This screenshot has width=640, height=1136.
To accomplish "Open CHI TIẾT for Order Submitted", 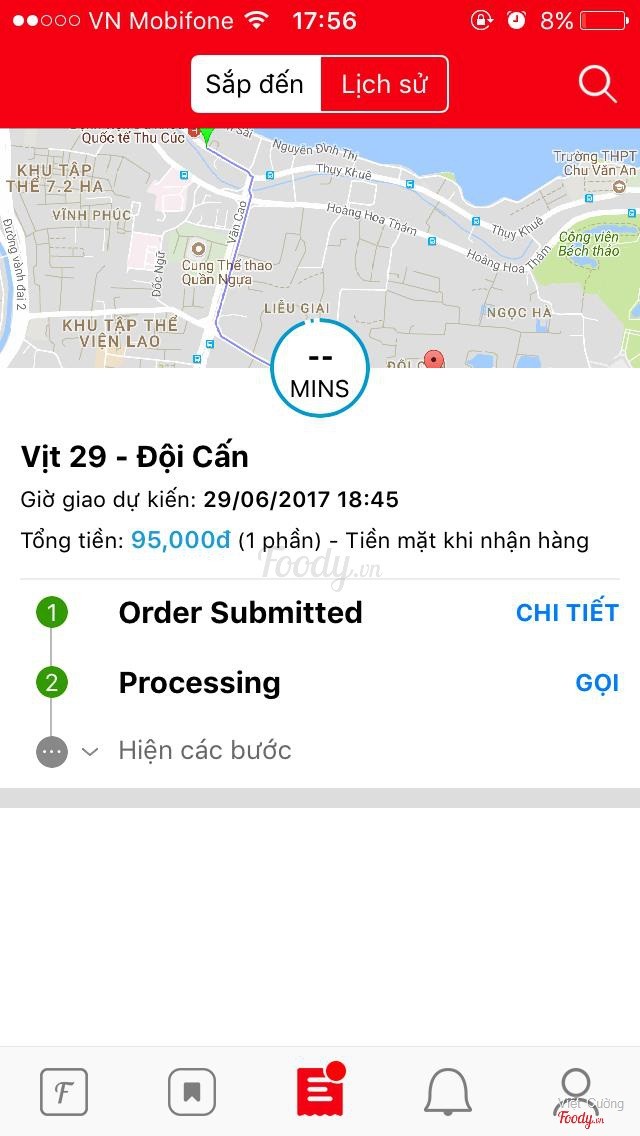I will coord(567,612).
